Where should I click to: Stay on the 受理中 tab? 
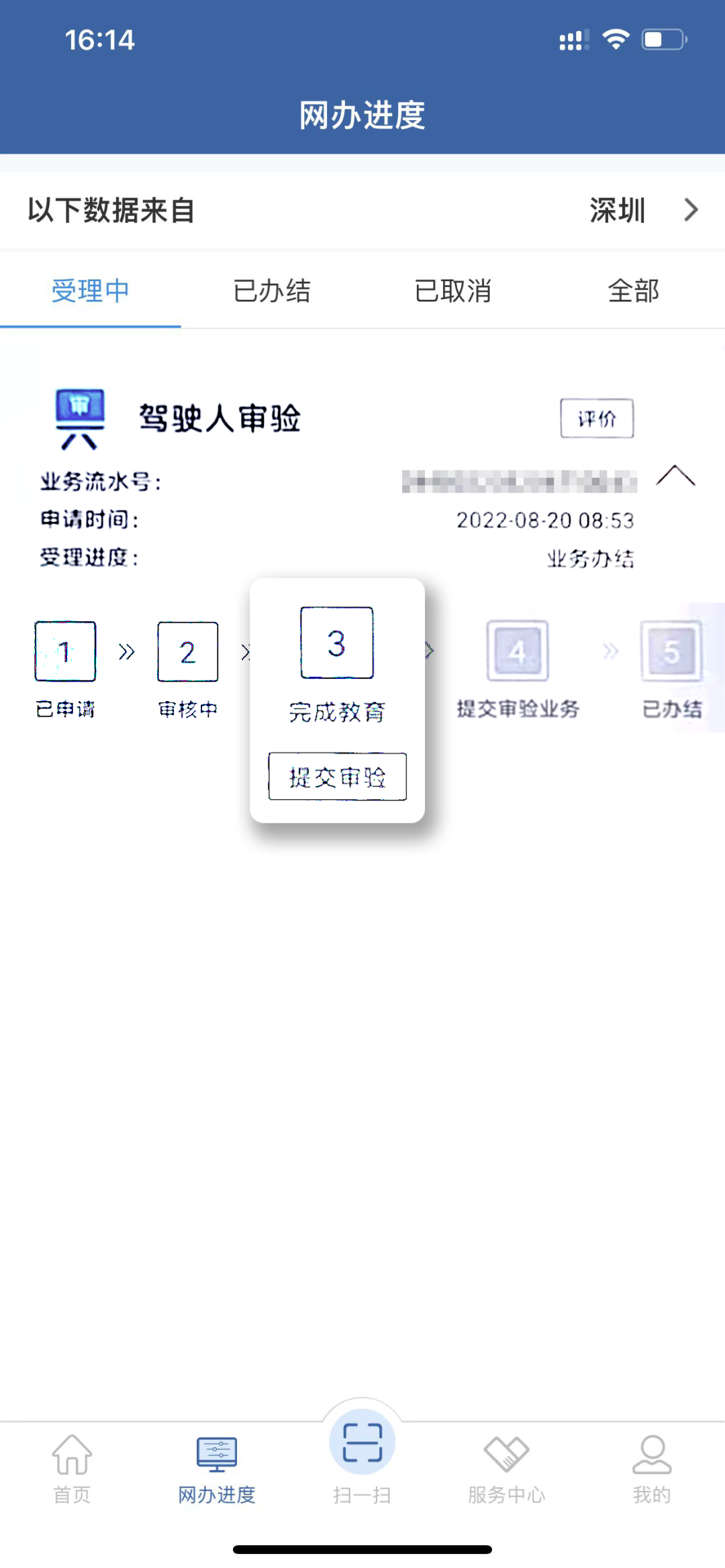coord(91,291)
